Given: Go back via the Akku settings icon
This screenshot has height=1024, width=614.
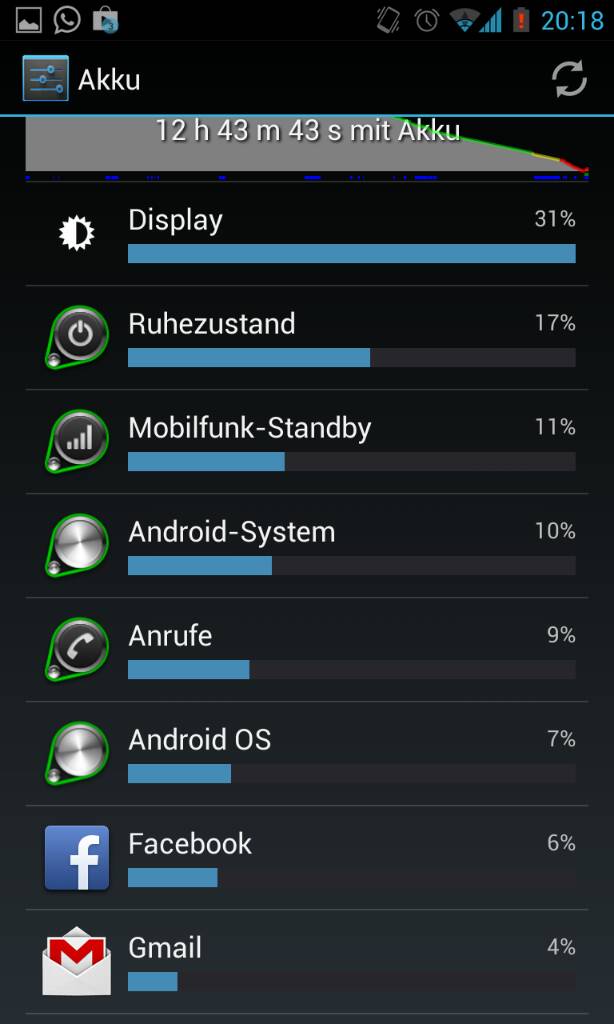Looking at the screenshot, I should 45,79.
